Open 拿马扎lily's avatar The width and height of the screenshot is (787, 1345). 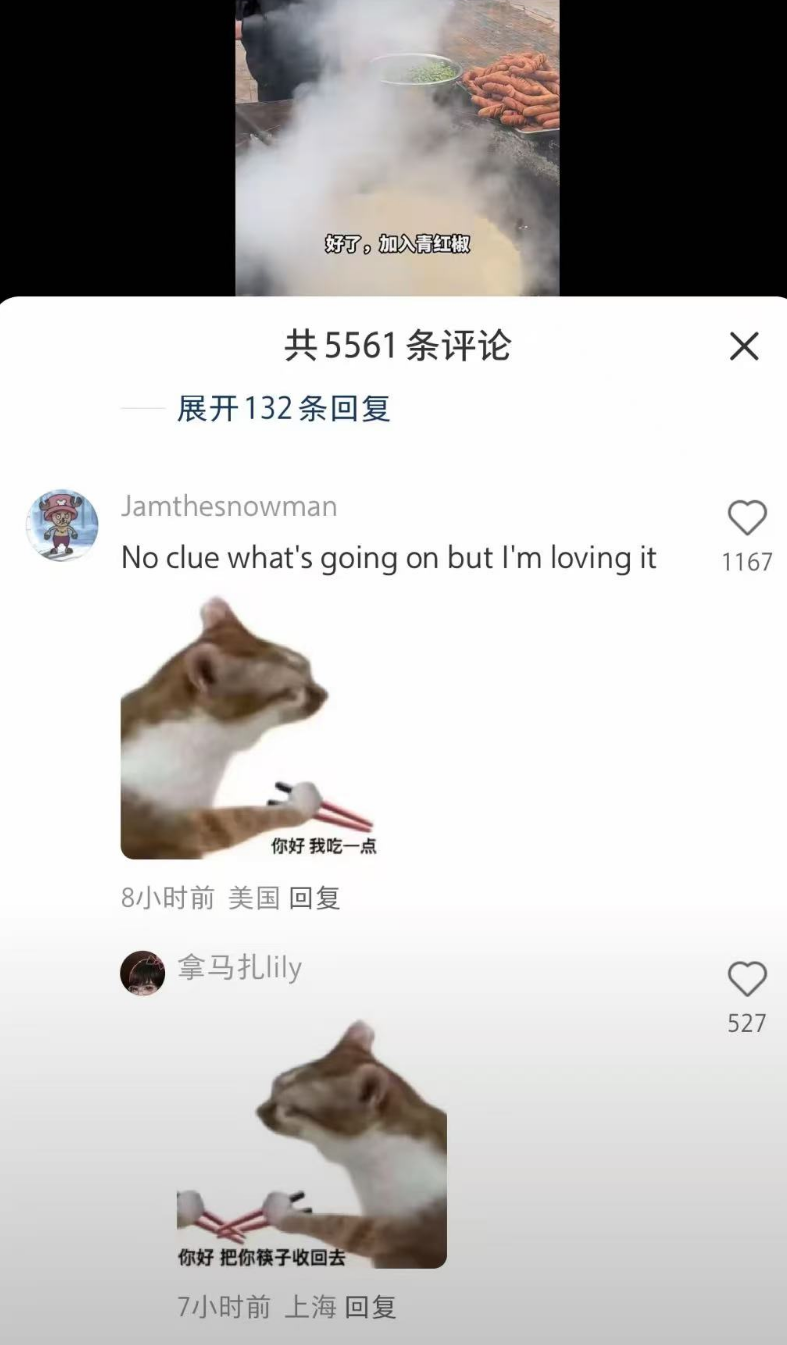[143, 972]
